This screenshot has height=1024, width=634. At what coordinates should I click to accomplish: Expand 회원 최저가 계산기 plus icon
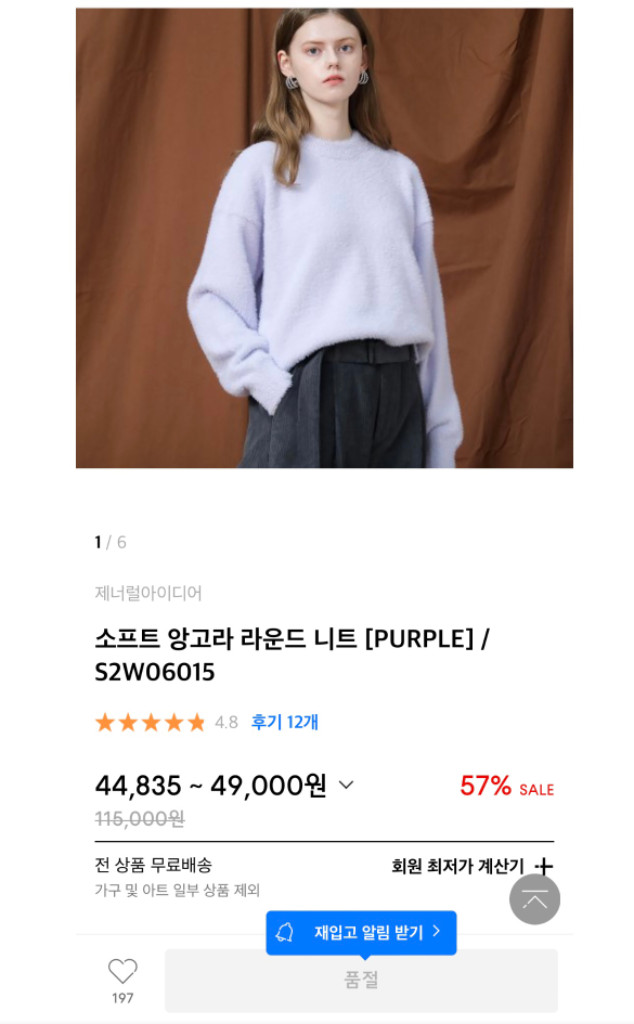pyautogui.click(x=544, y=867)
